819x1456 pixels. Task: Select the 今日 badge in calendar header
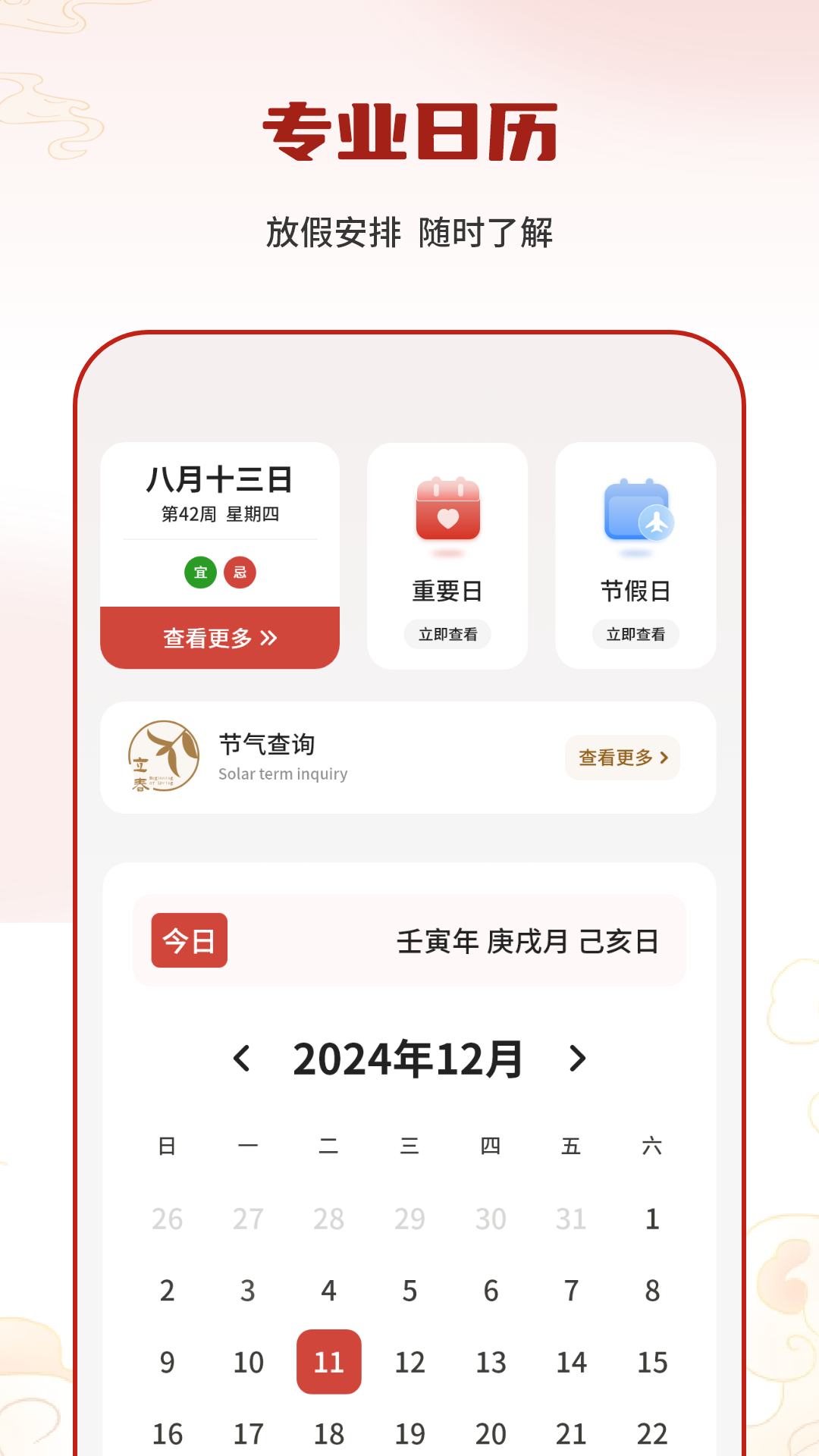point(189,940)
